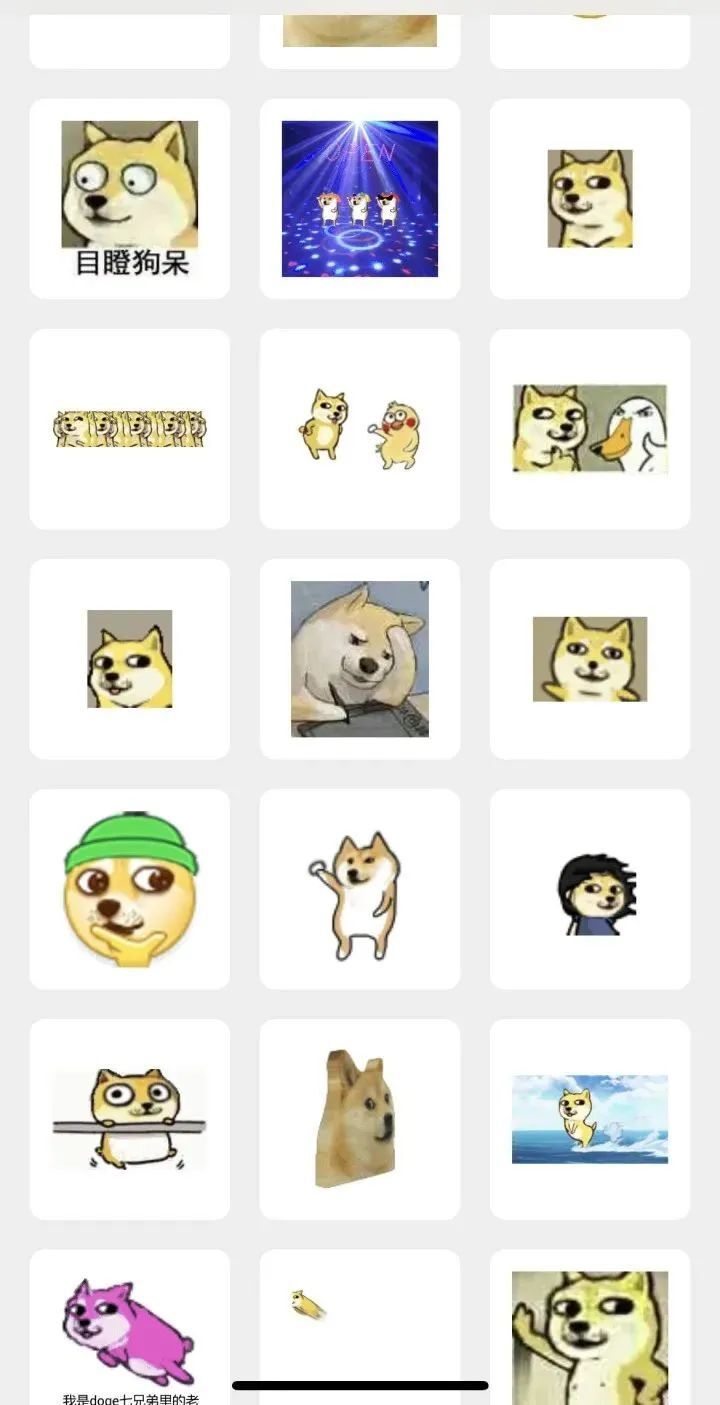Pick the small standing doge sticker top right
Viewport: 720px width, 1405px height.
tap(590, 197)
